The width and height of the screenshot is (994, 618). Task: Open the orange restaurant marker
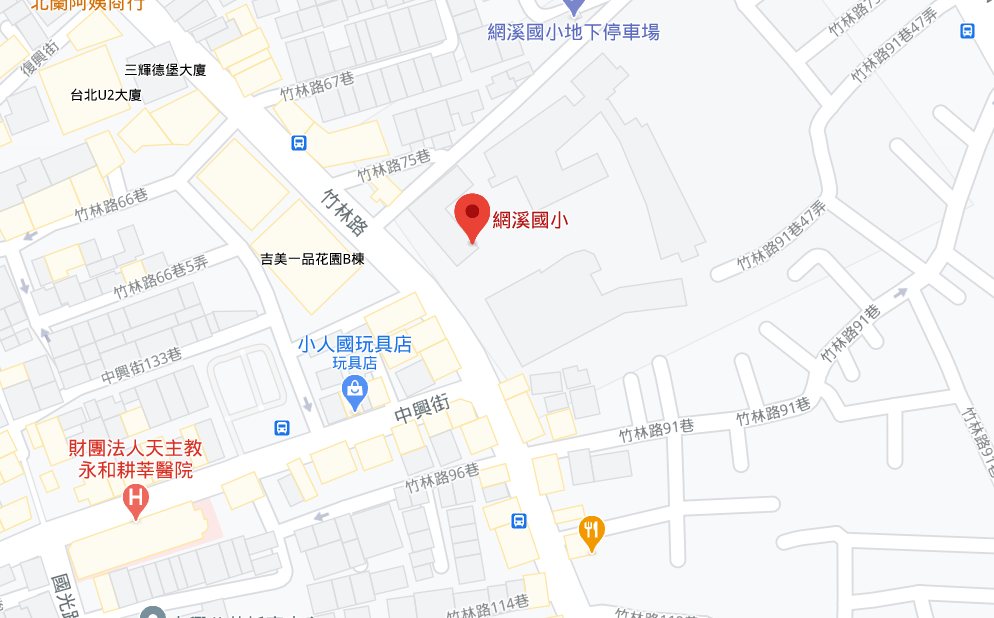click(592, 531)
